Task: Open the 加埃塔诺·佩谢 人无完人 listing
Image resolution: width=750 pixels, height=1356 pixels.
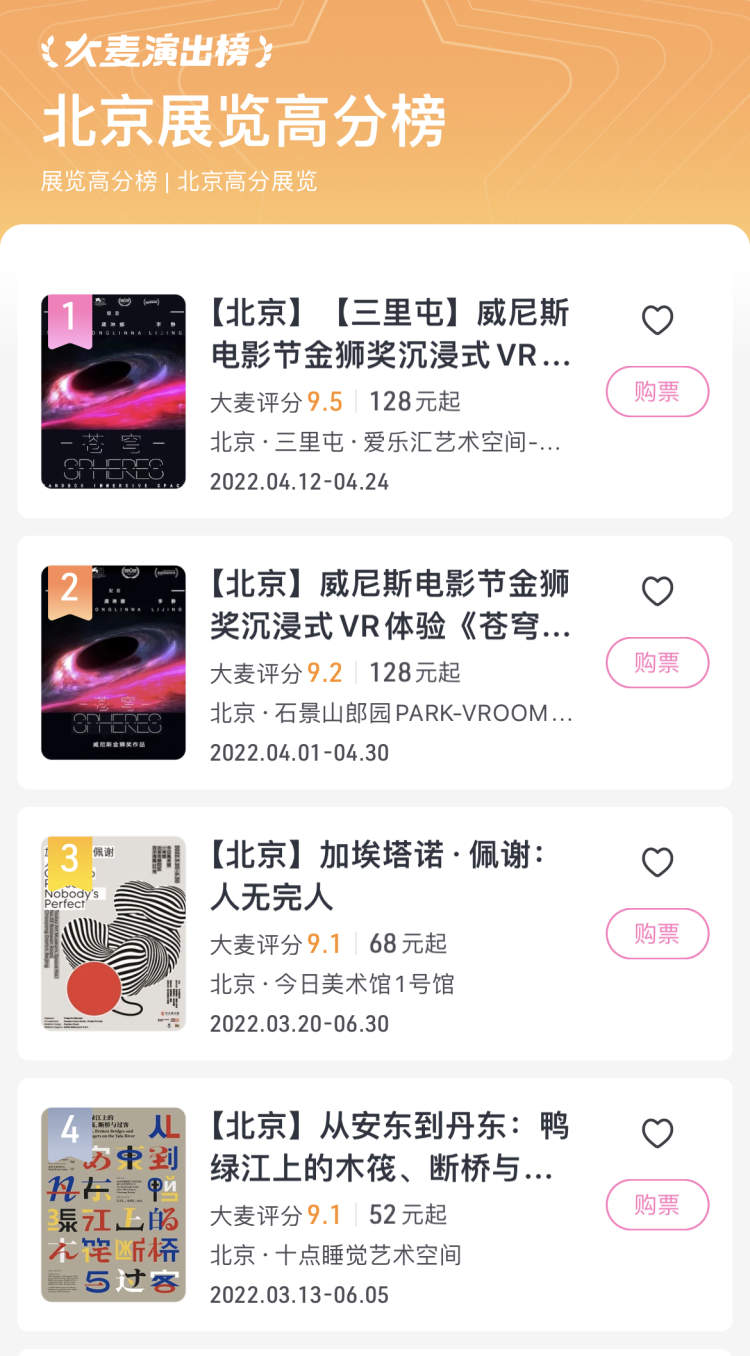Action: coord(375,934)
